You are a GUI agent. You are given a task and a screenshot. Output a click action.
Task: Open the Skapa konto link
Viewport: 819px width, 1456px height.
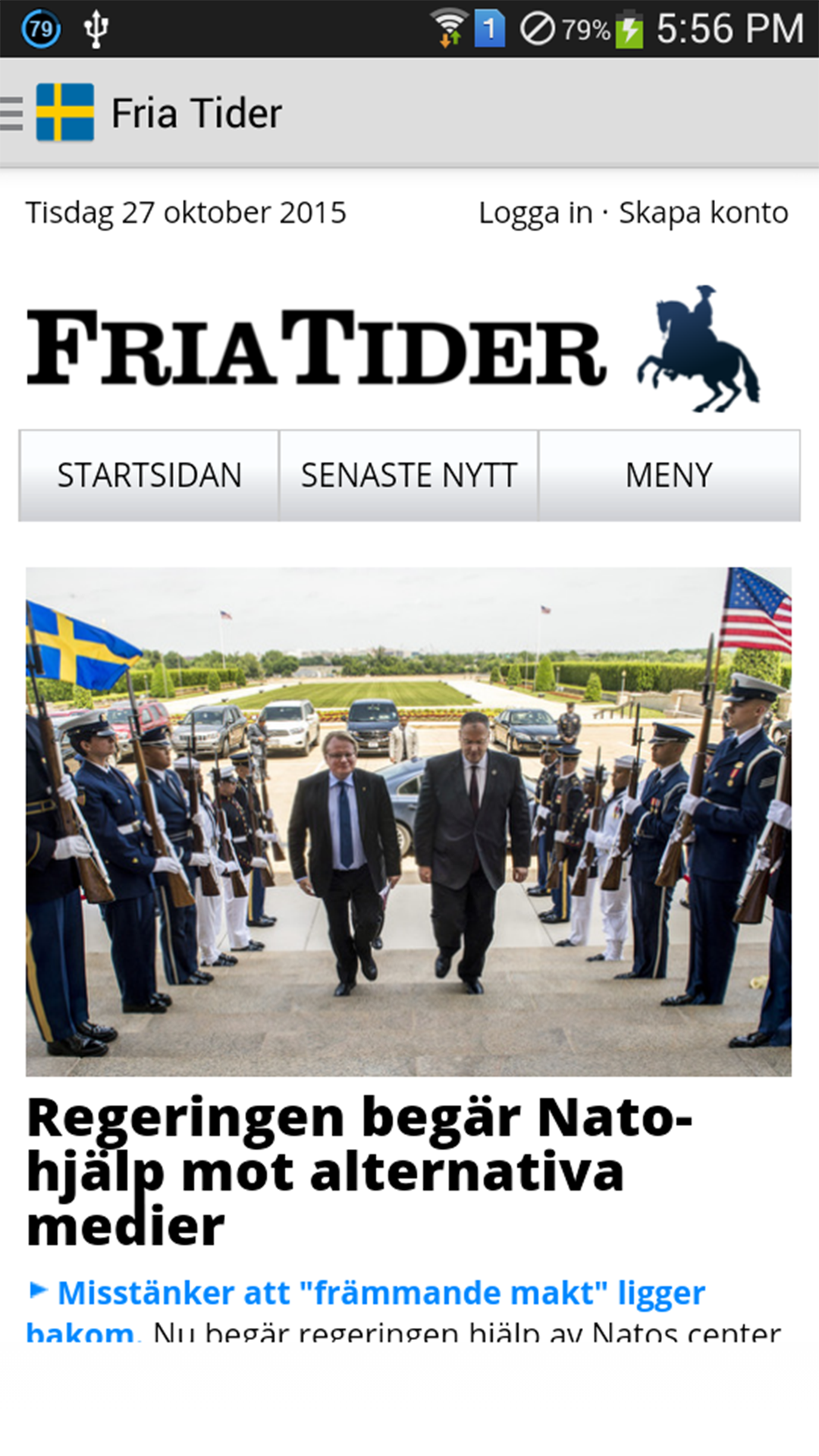pyautogui.click(x=703, y=213)
